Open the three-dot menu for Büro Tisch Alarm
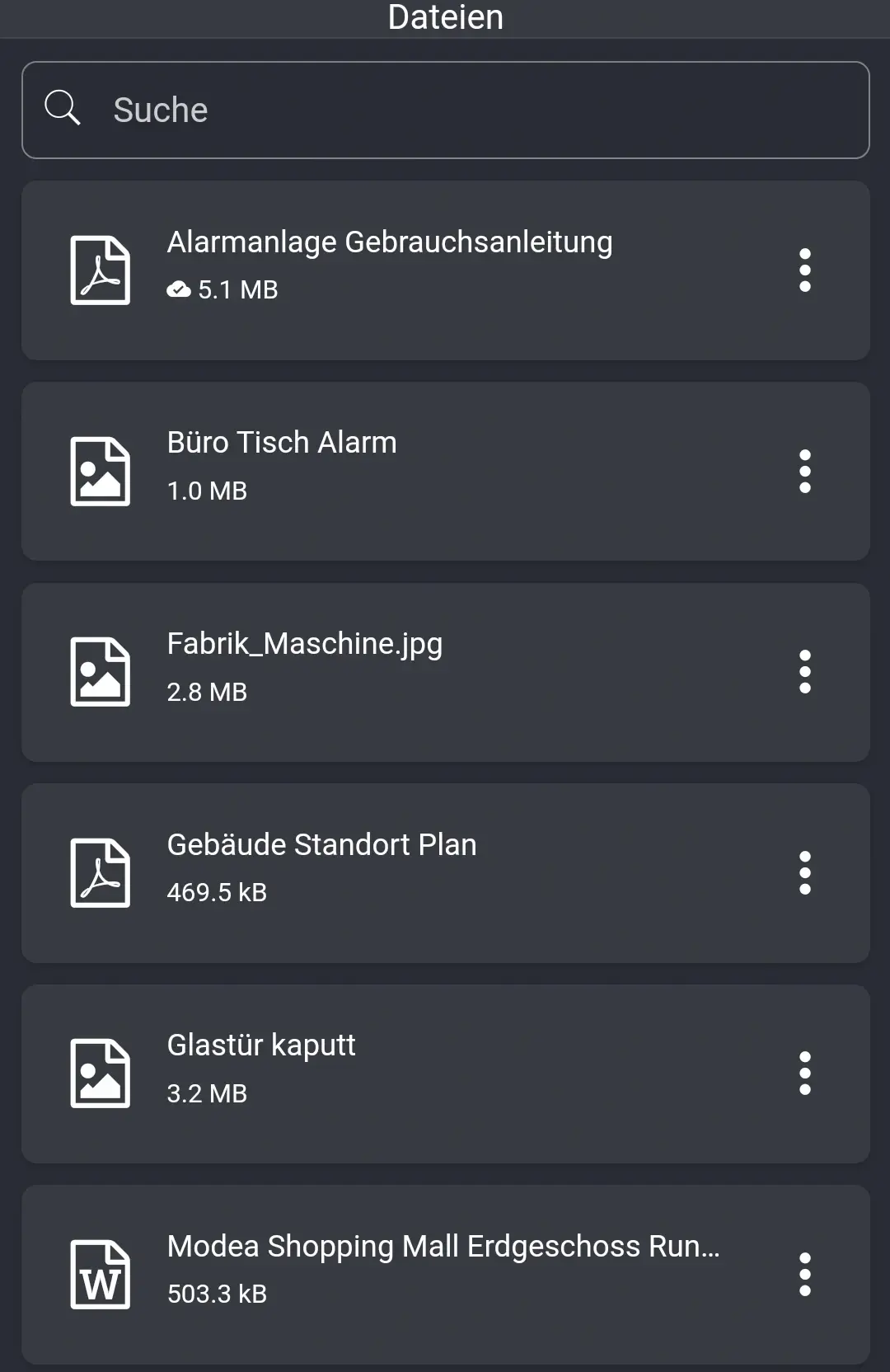 pos(804,470)
